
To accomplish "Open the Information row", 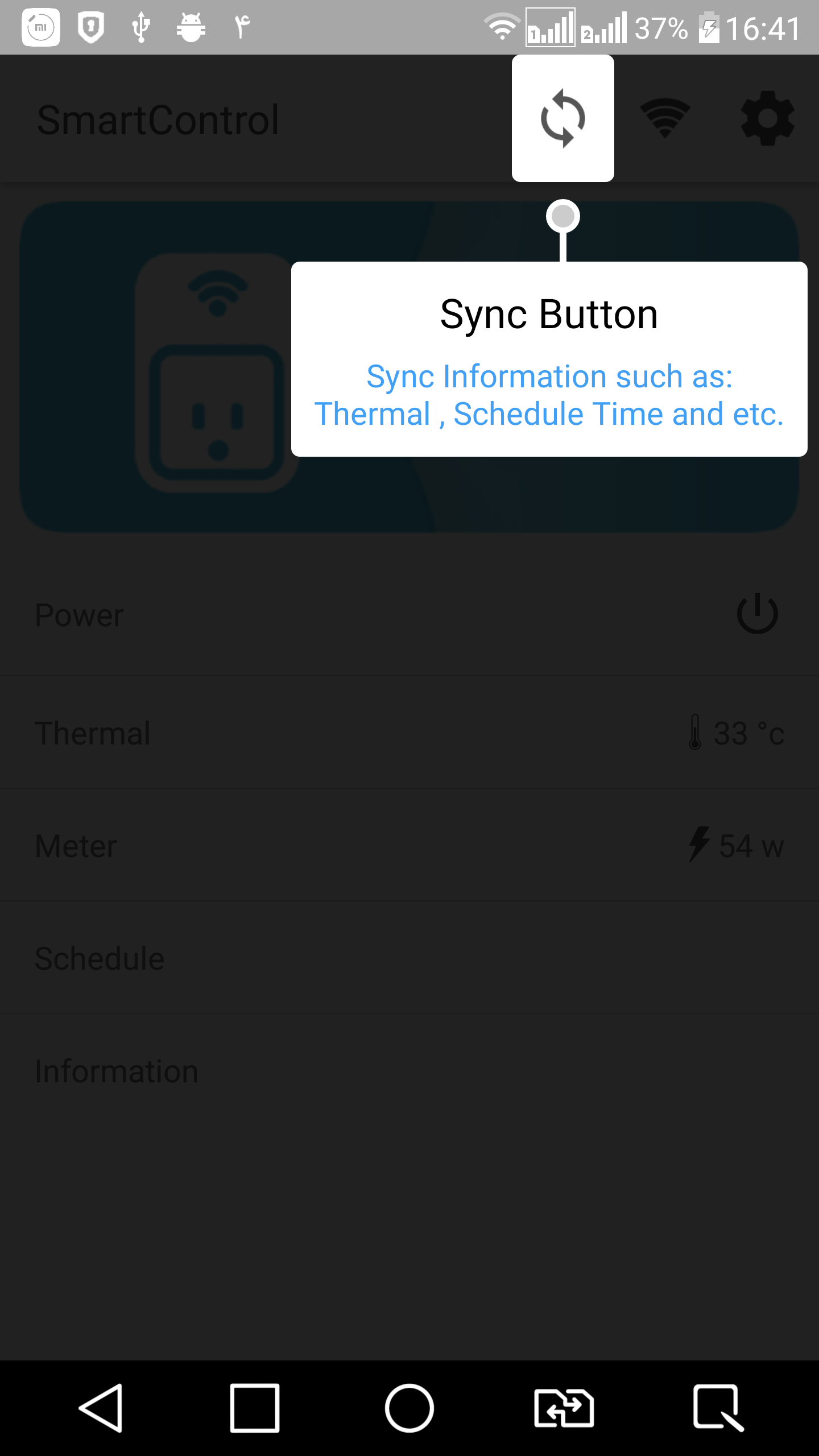I will click(x=409, y=1070).
